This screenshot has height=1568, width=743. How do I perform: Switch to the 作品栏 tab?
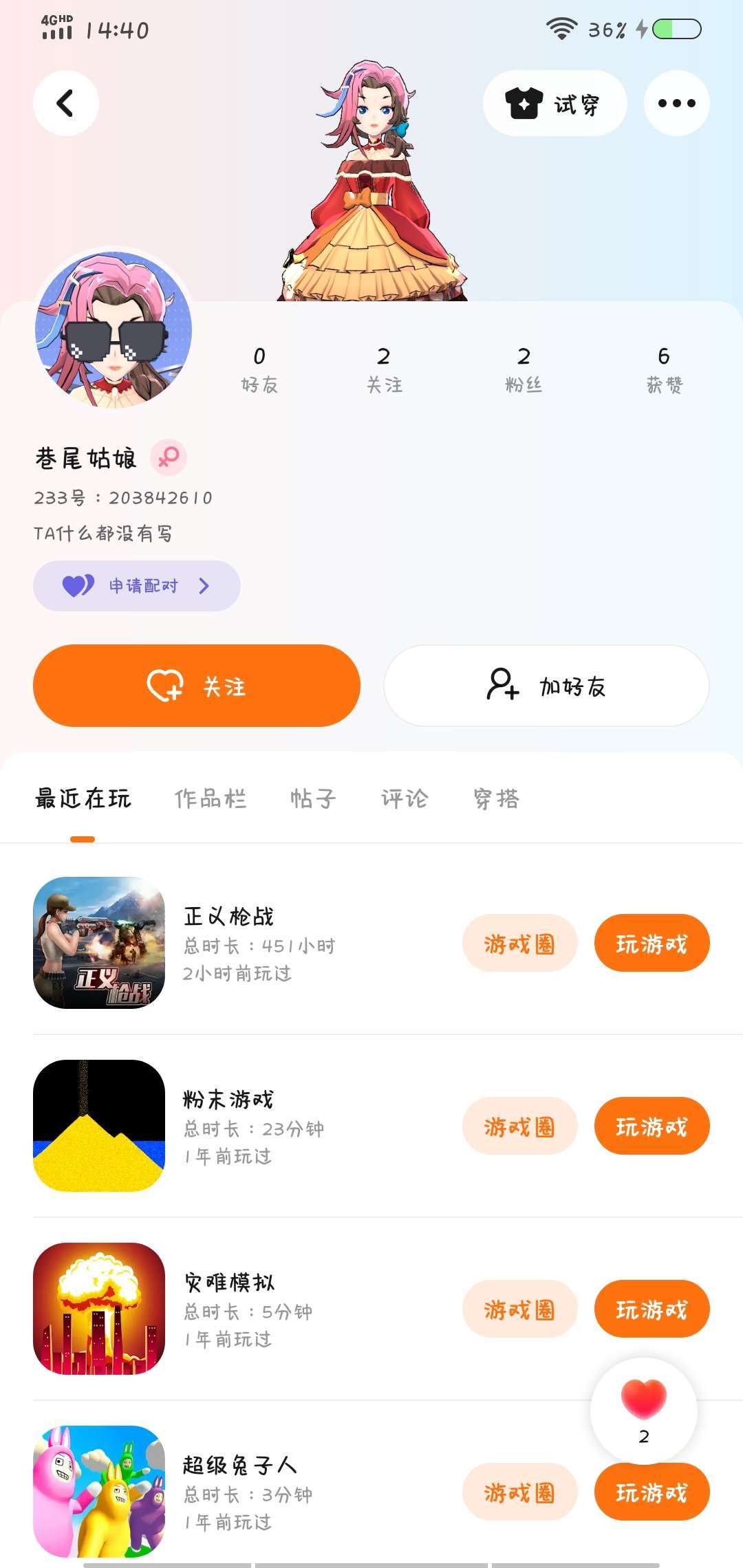click(211, 798)
